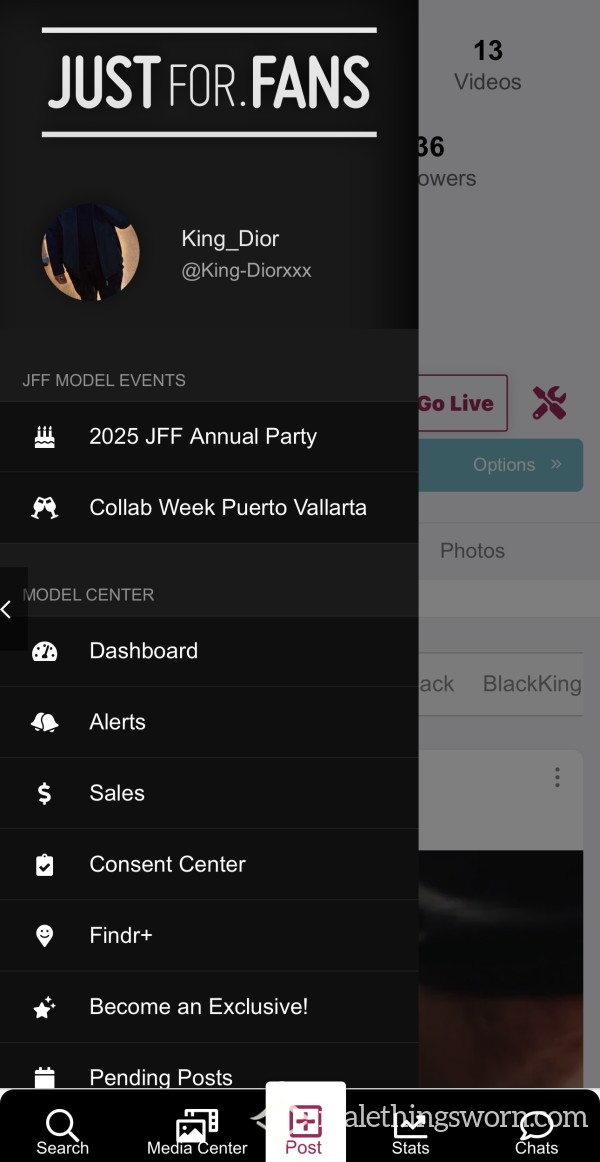
Task: Switch to the Photos tab
Action: click(x=473, y=551)
